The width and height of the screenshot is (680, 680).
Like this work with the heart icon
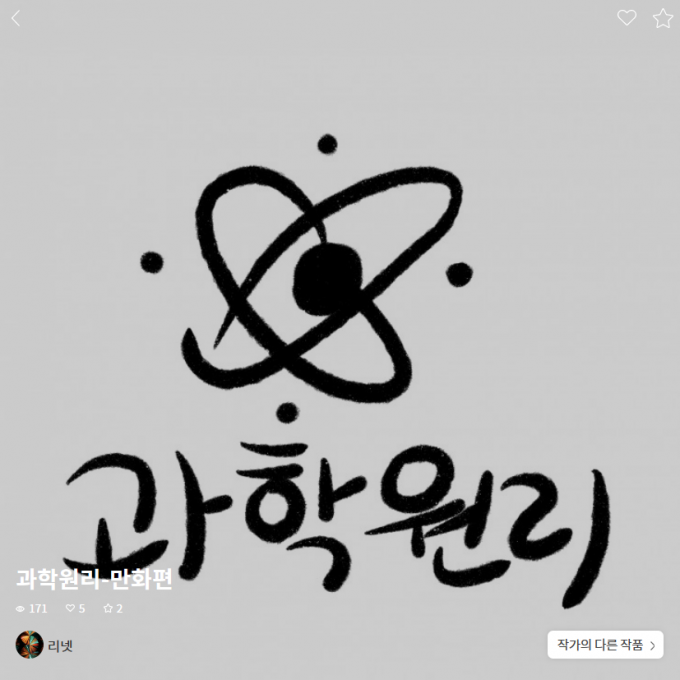626,18
